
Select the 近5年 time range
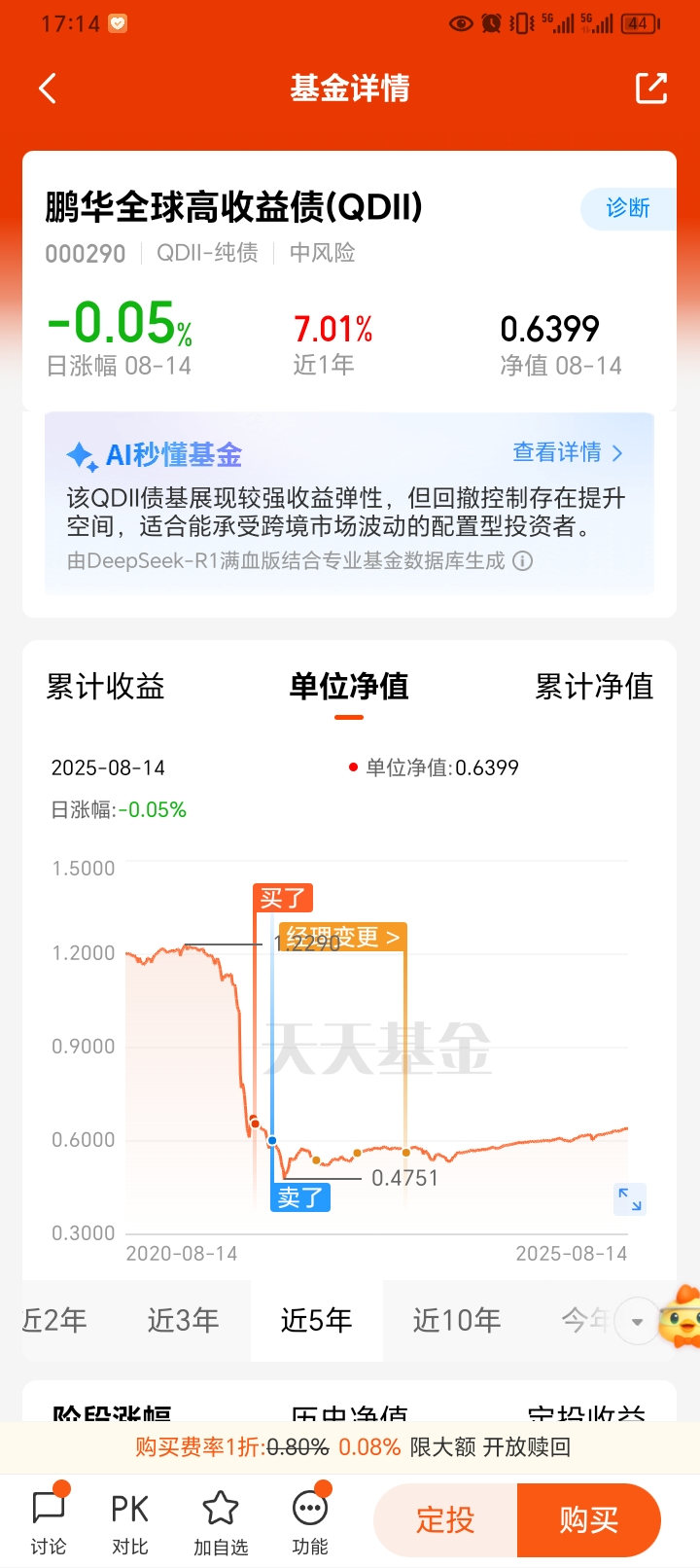tap(316, 1320)
